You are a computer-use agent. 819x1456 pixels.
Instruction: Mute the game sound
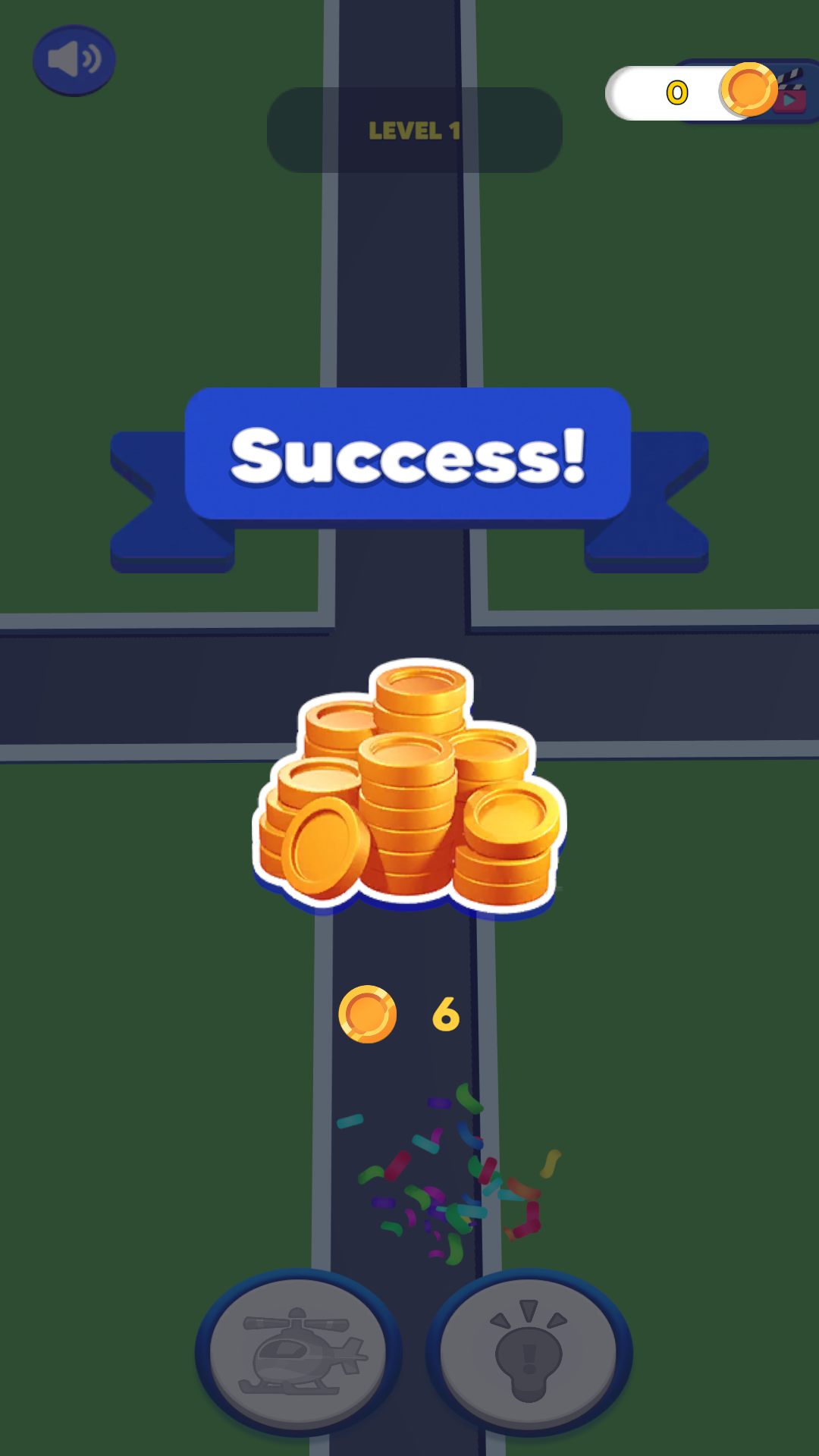74,60
